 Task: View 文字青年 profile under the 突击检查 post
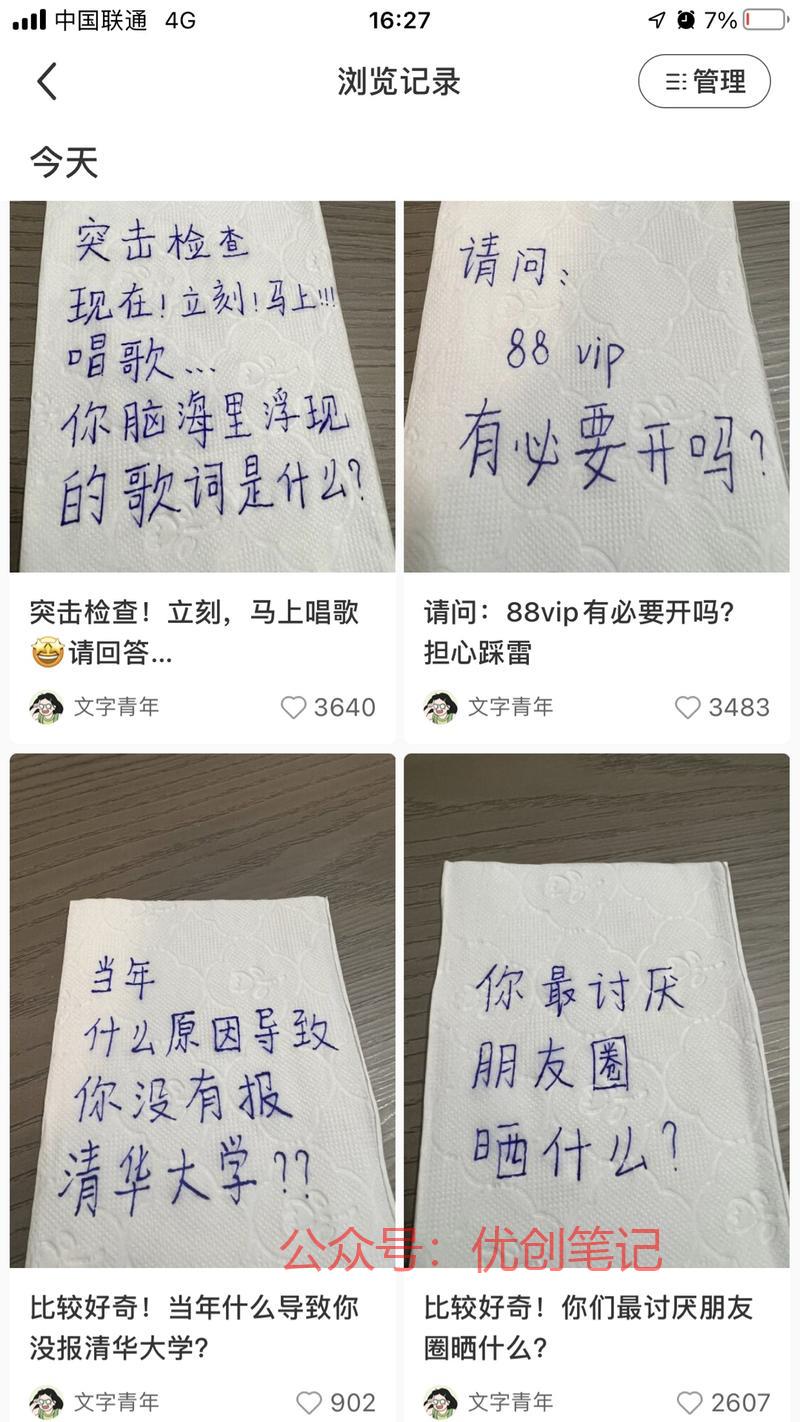94,707
